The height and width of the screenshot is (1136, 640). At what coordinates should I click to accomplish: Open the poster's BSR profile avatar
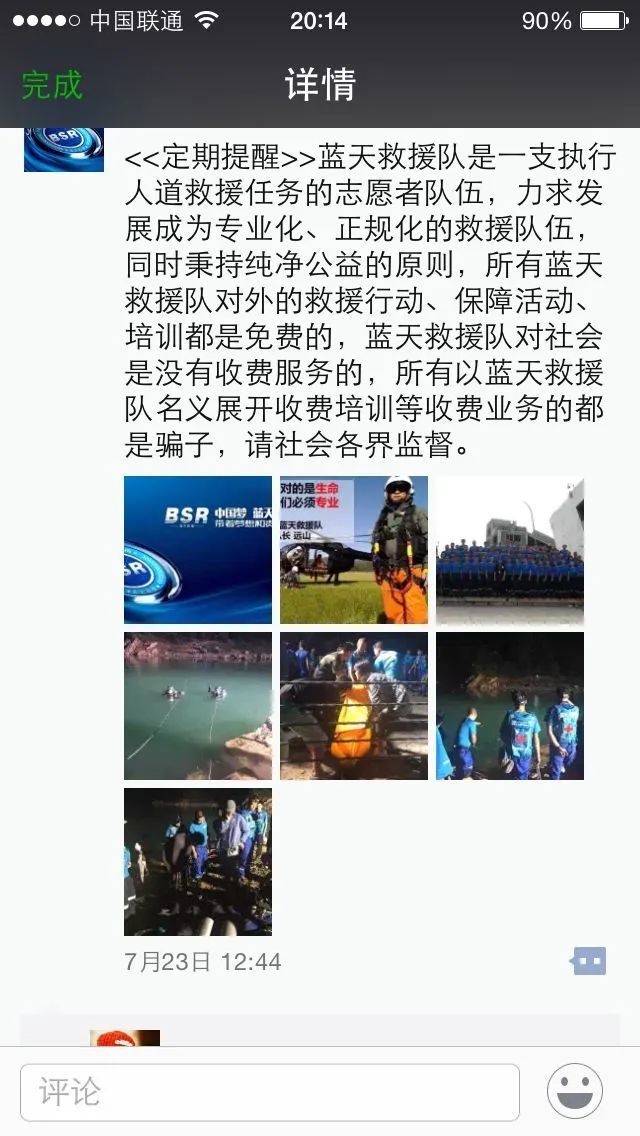(64, 149)
